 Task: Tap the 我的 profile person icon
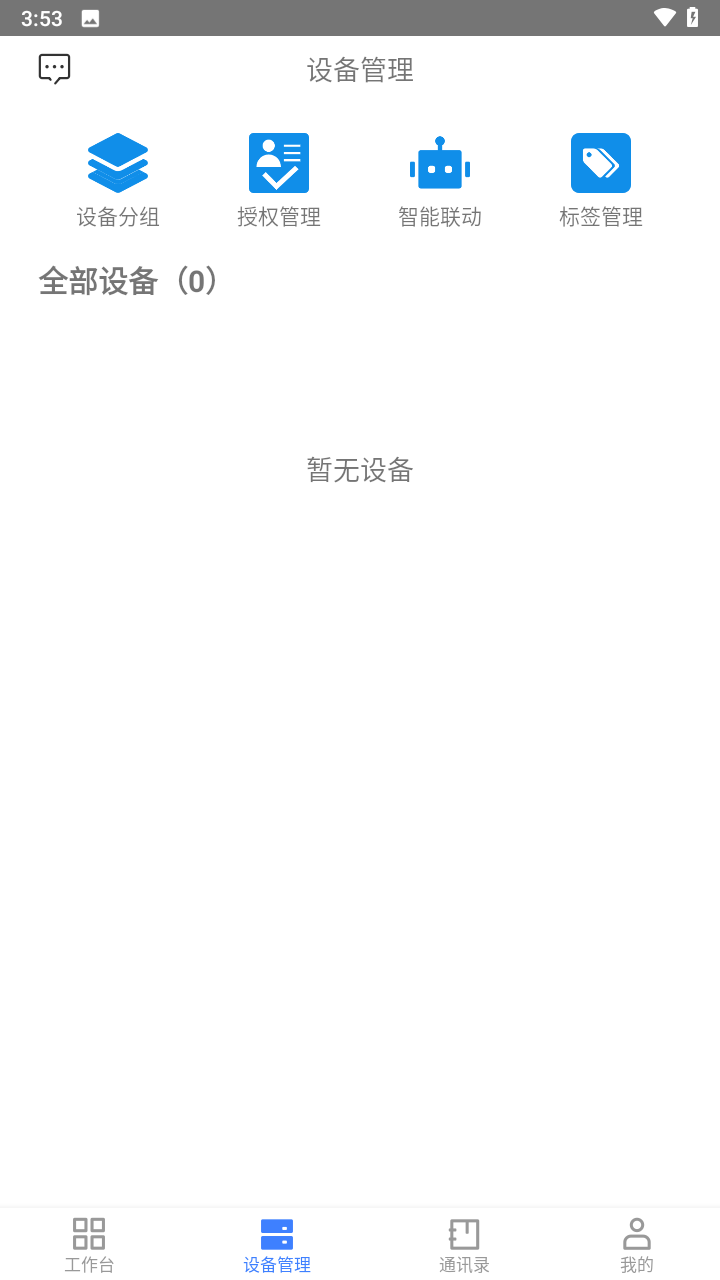pyautogui.click(x=637, y=1232)
